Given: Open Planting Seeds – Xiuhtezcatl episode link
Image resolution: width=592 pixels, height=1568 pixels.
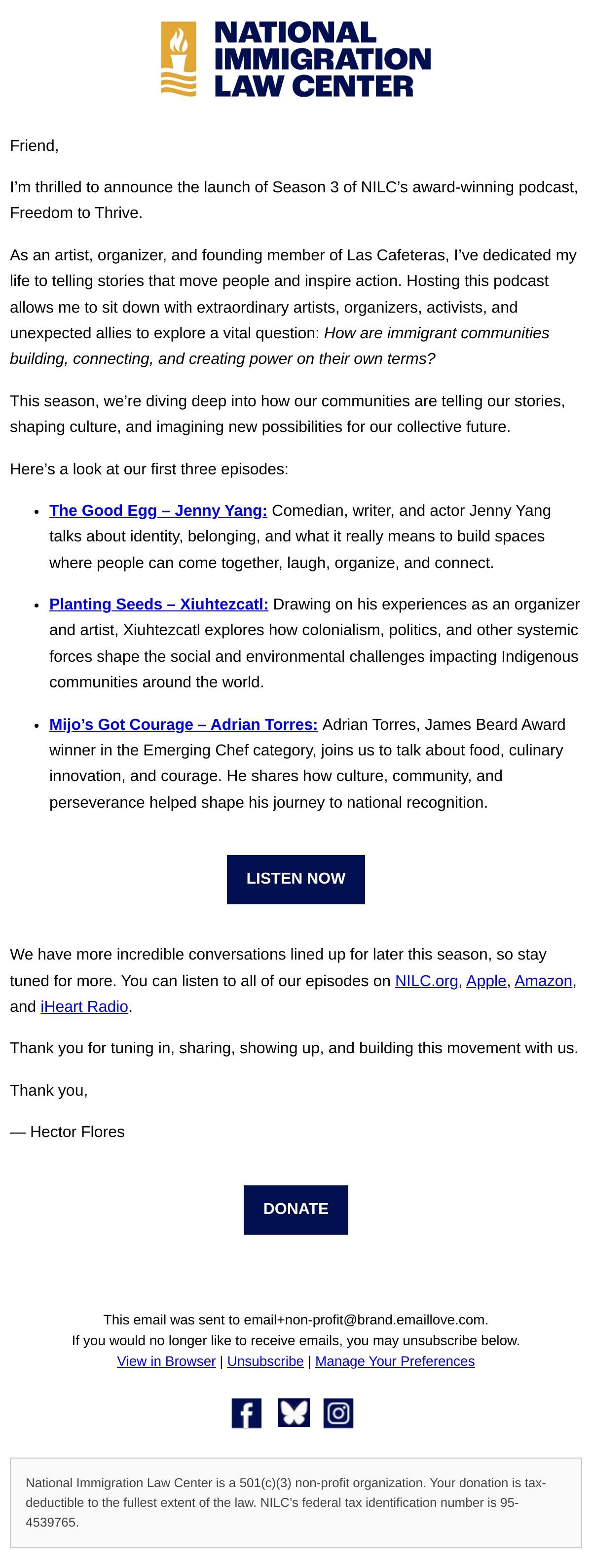Looking at the screenshot, I should [x=159, y=605].
